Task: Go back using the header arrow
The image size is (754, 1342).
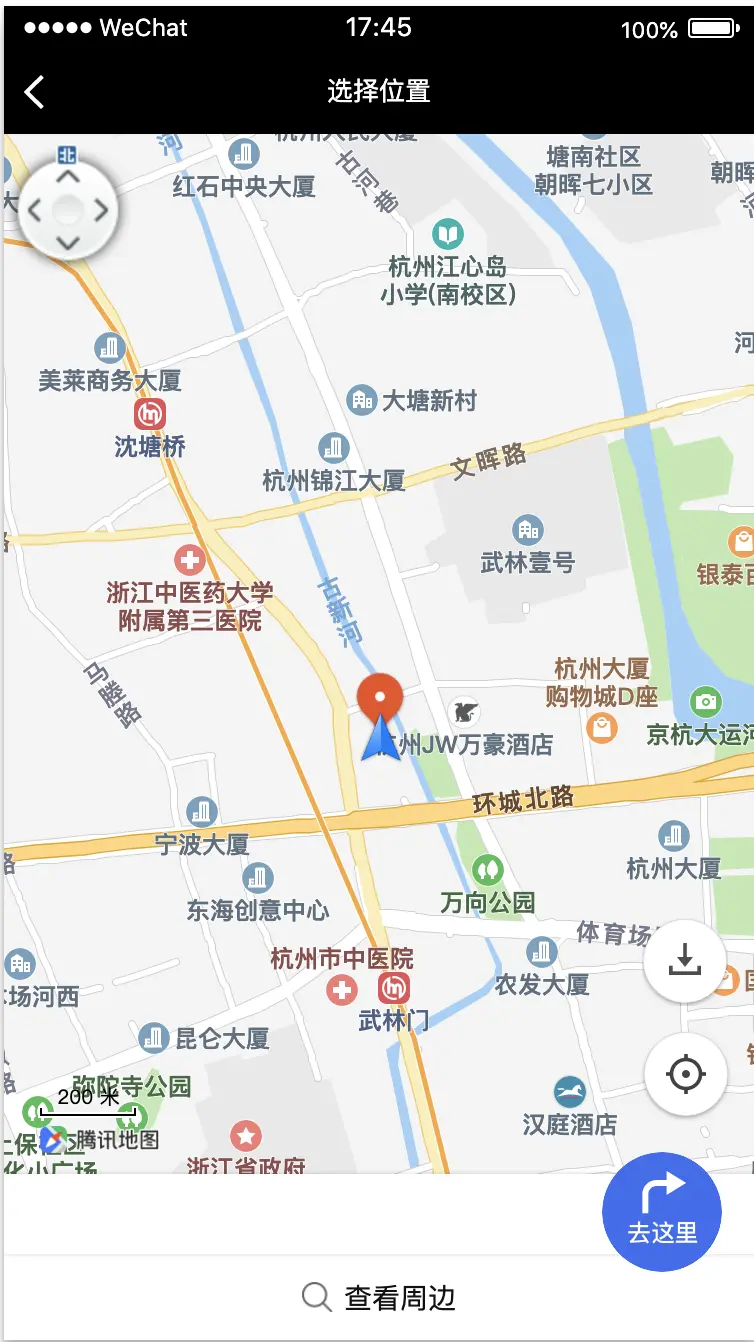Action: 34,92
